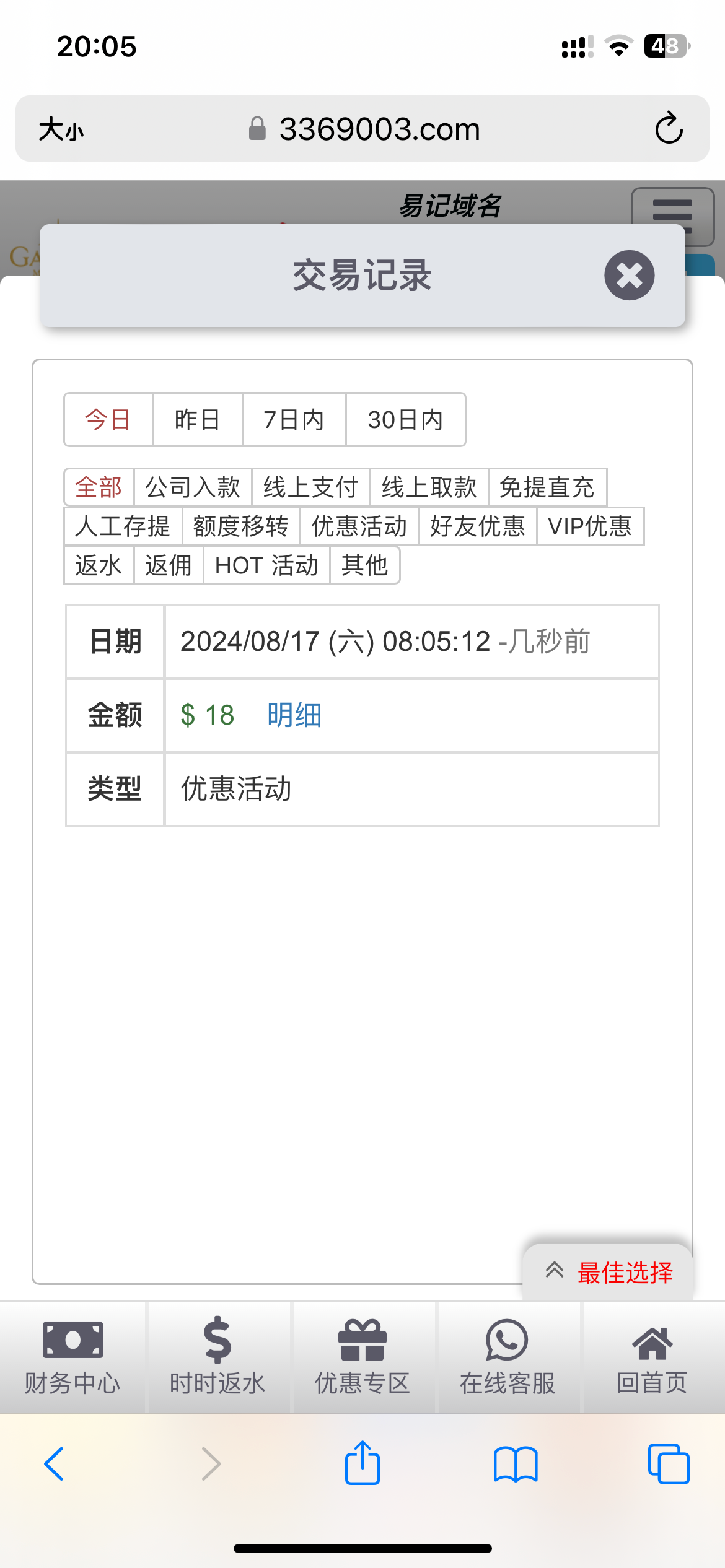
Task: Return to 回首页
Action: click(652, 1357)
